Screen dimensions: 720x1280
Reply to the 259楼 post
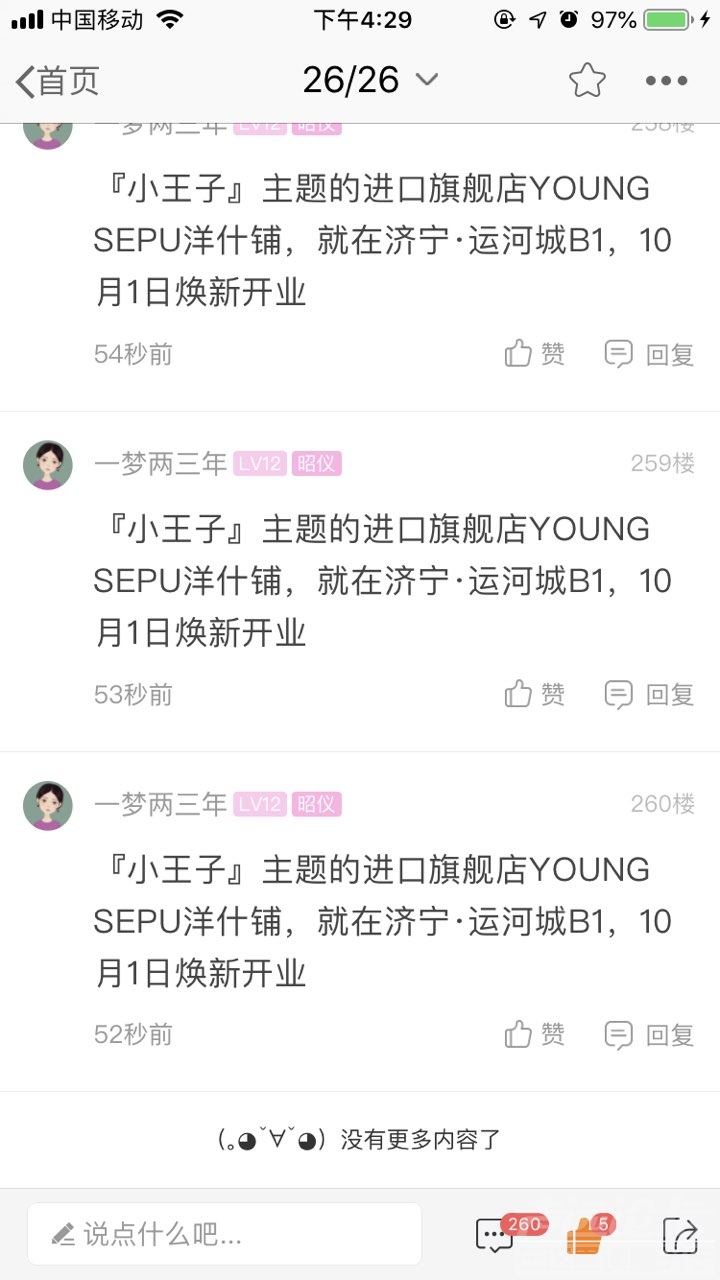[650, 694]
